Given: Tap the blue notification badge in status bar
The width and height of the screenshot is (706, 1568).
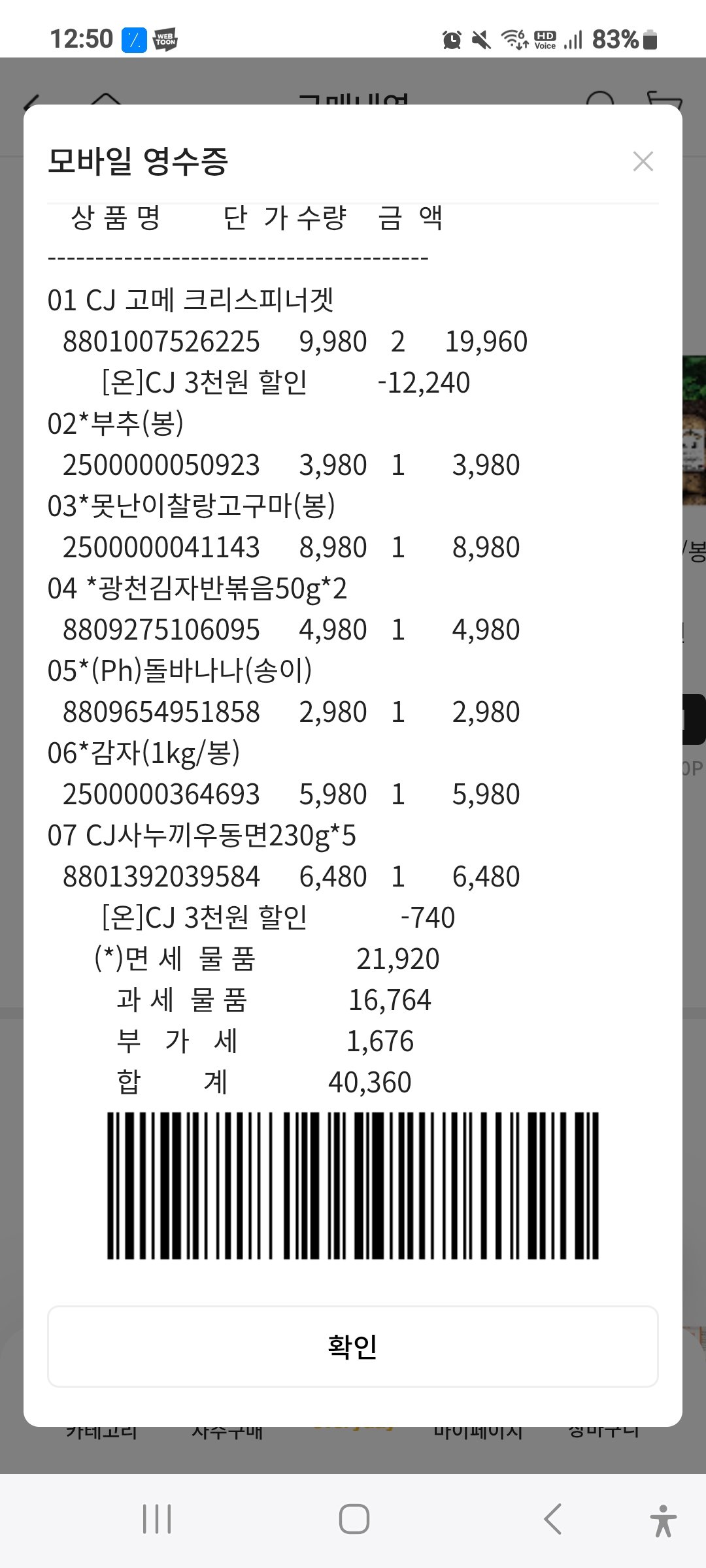Looking at the screenshot, I should click(133, 41).
